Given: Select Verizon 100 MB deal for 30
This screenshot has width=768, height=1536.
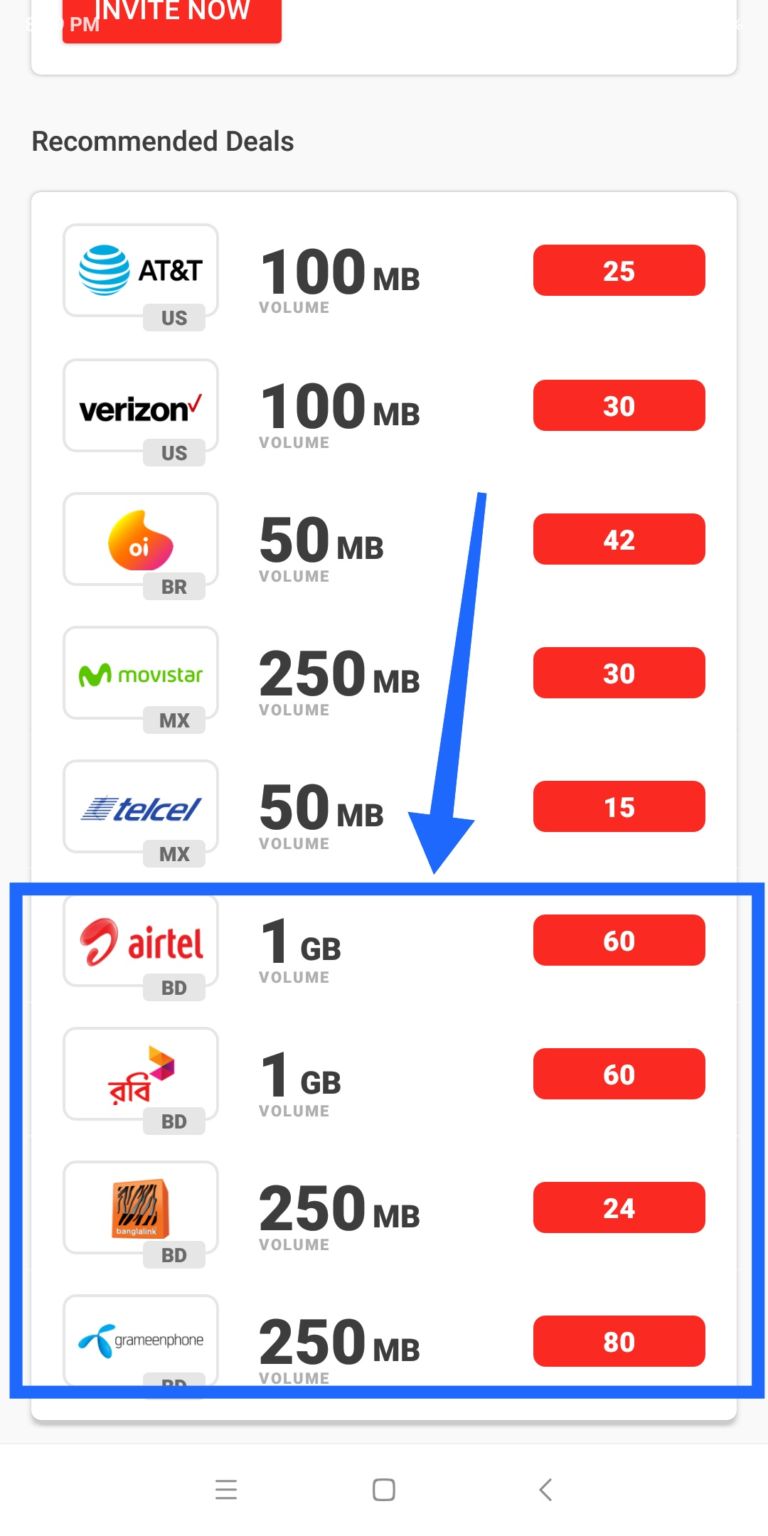Looking at the screenshot, I should (x=618, y=405).
